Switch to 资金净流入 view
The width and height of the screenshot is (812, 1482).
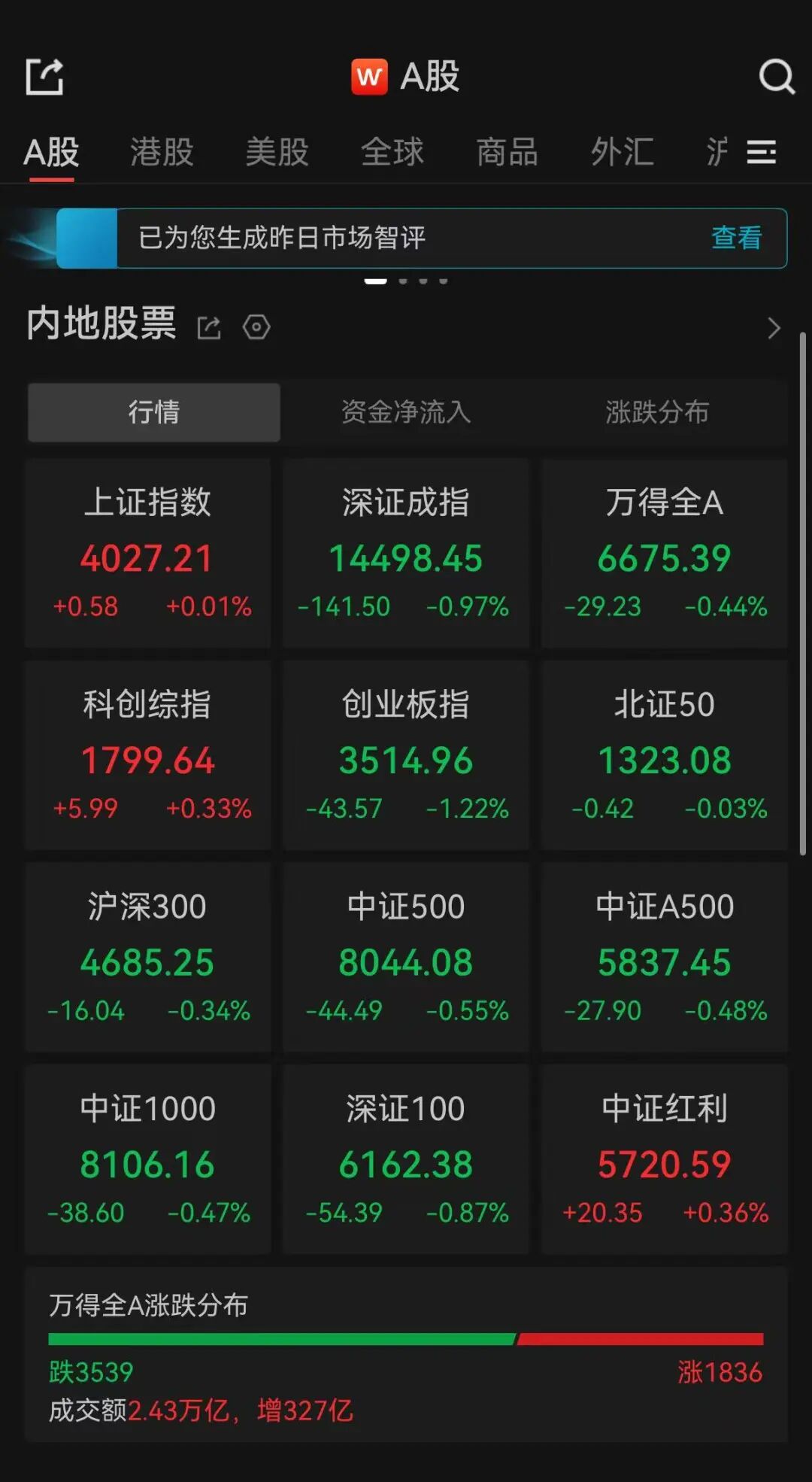(406, 412)
